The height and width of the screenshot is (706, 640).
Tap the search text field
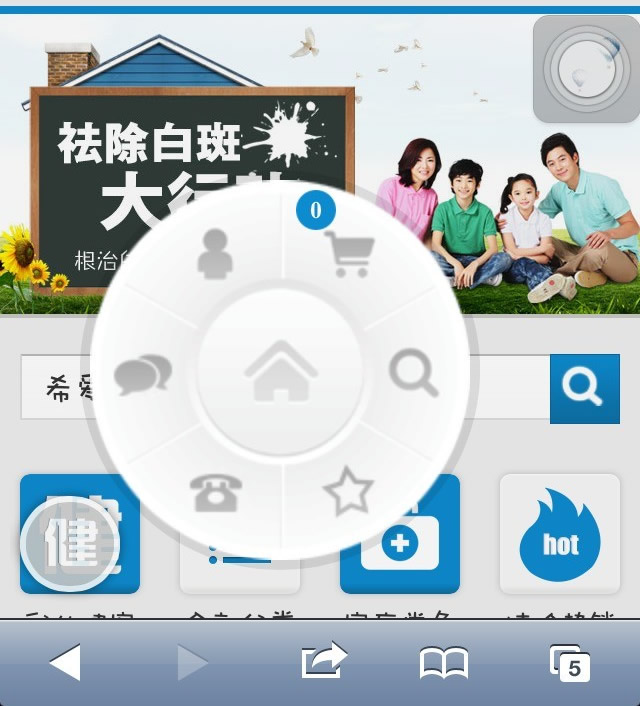(x=60, y=388)
